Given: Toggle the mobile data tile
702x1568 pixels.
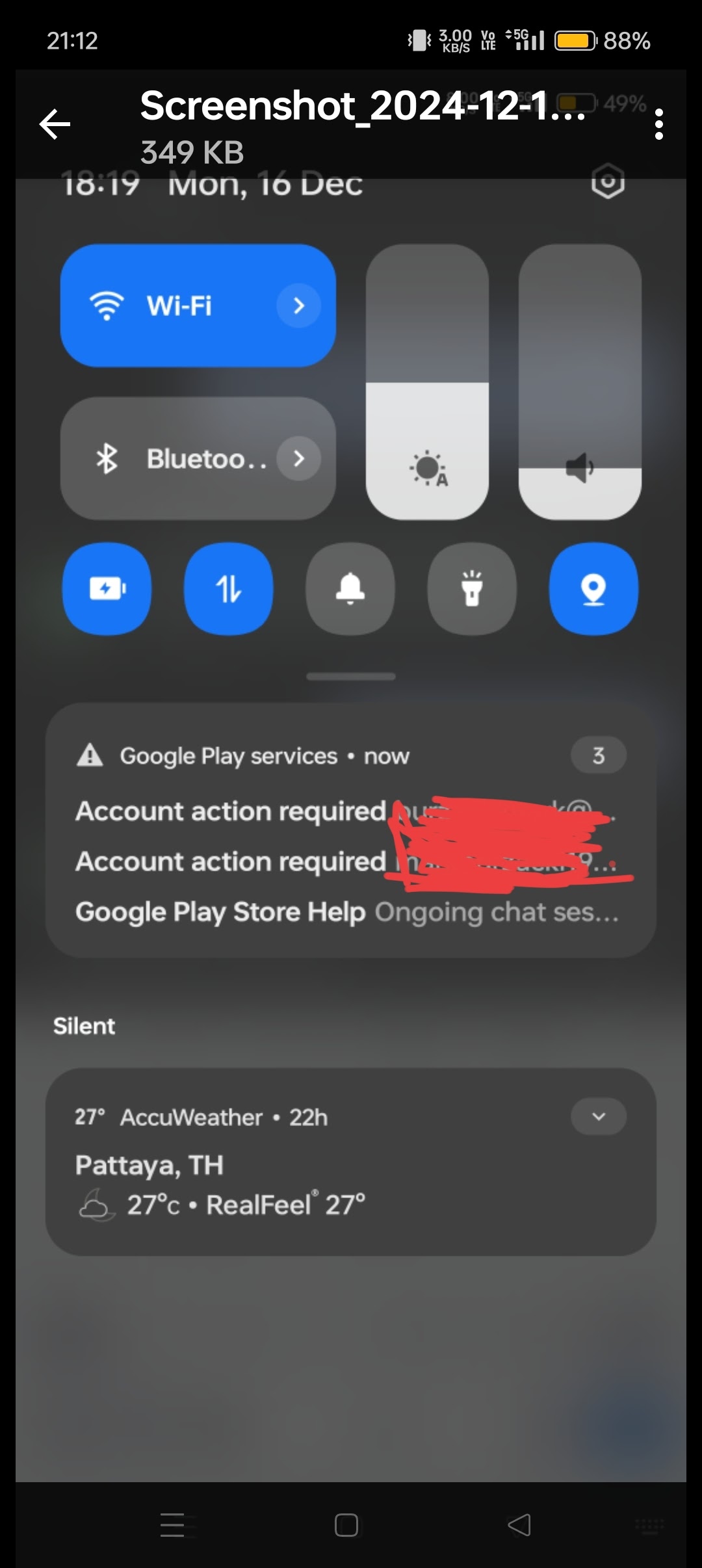Looking at the screenshot, I should click(x=228, y=588).
